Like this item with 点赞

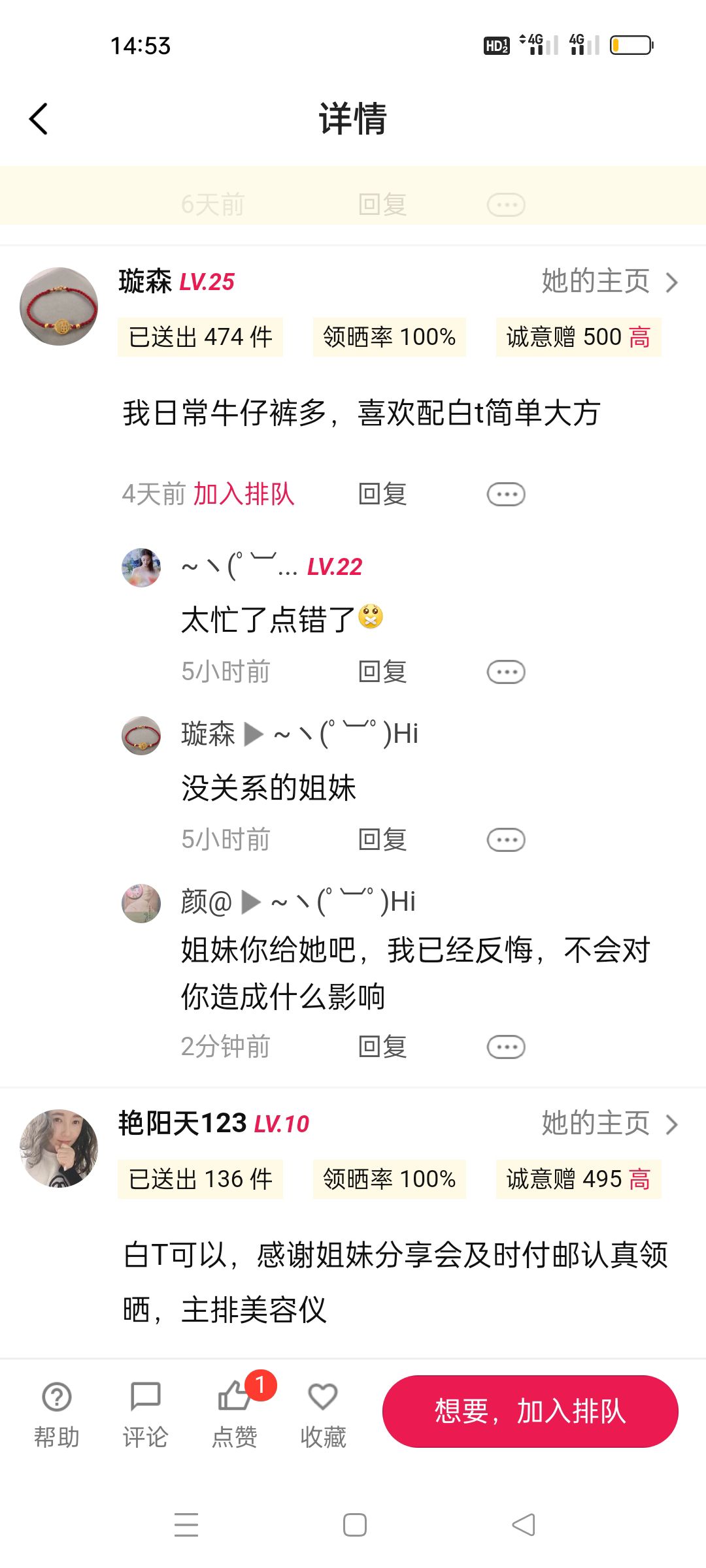tap(234, 1411)
